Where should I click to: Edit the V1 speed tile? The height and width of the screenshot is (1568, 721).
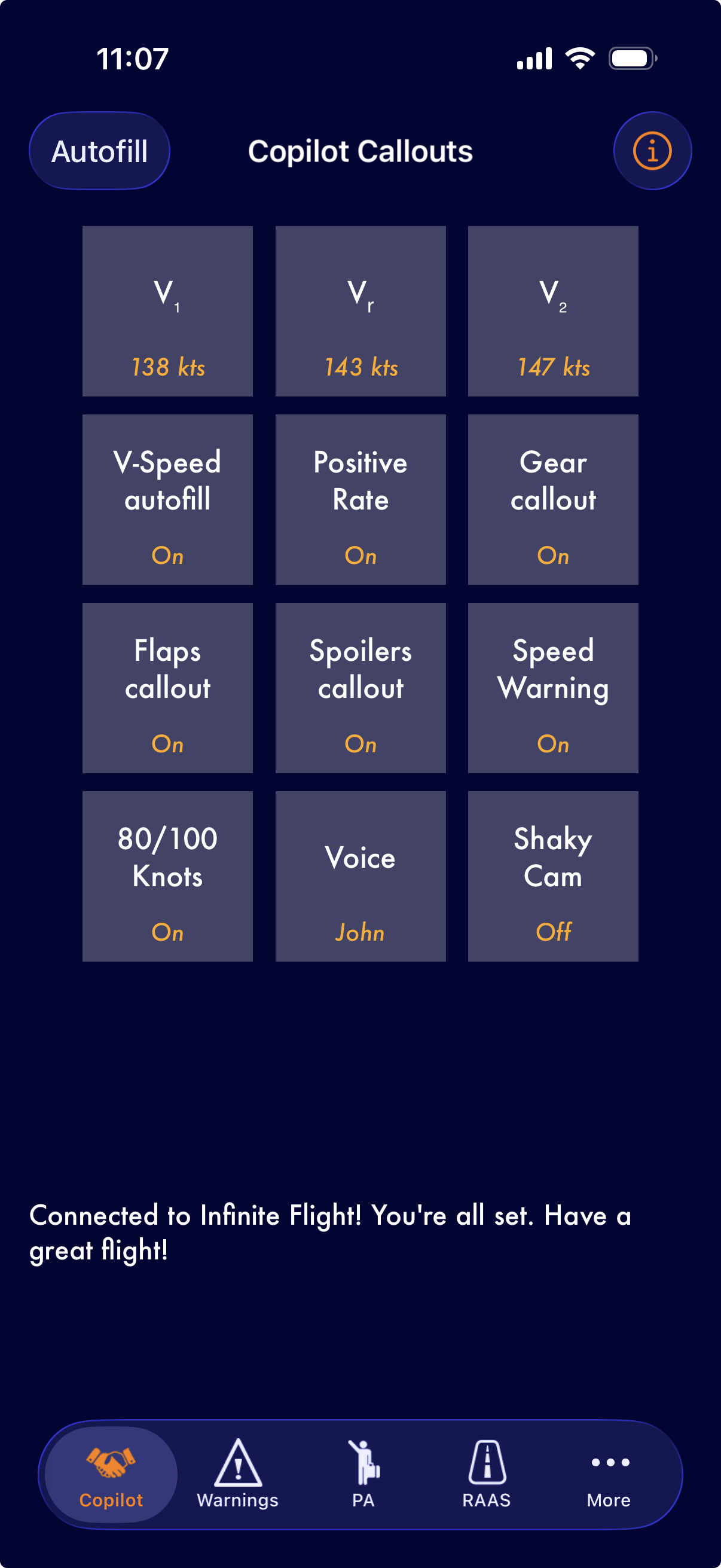coord(167,311)
